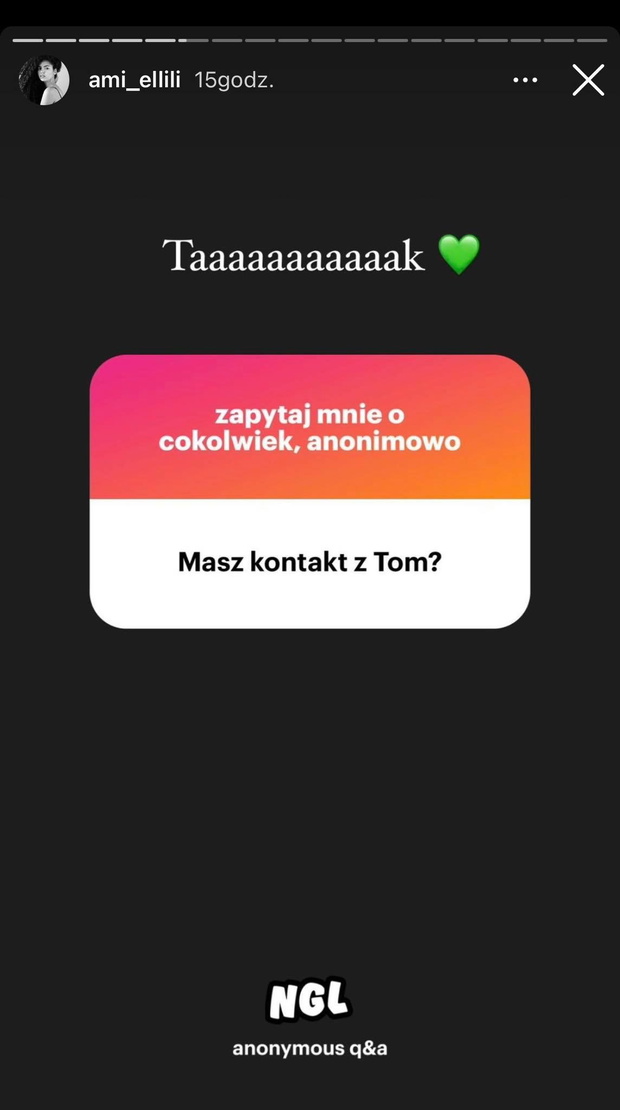Open the three-dot story options menu
This screenshot has height=1110, width=620.
(524, 80)
